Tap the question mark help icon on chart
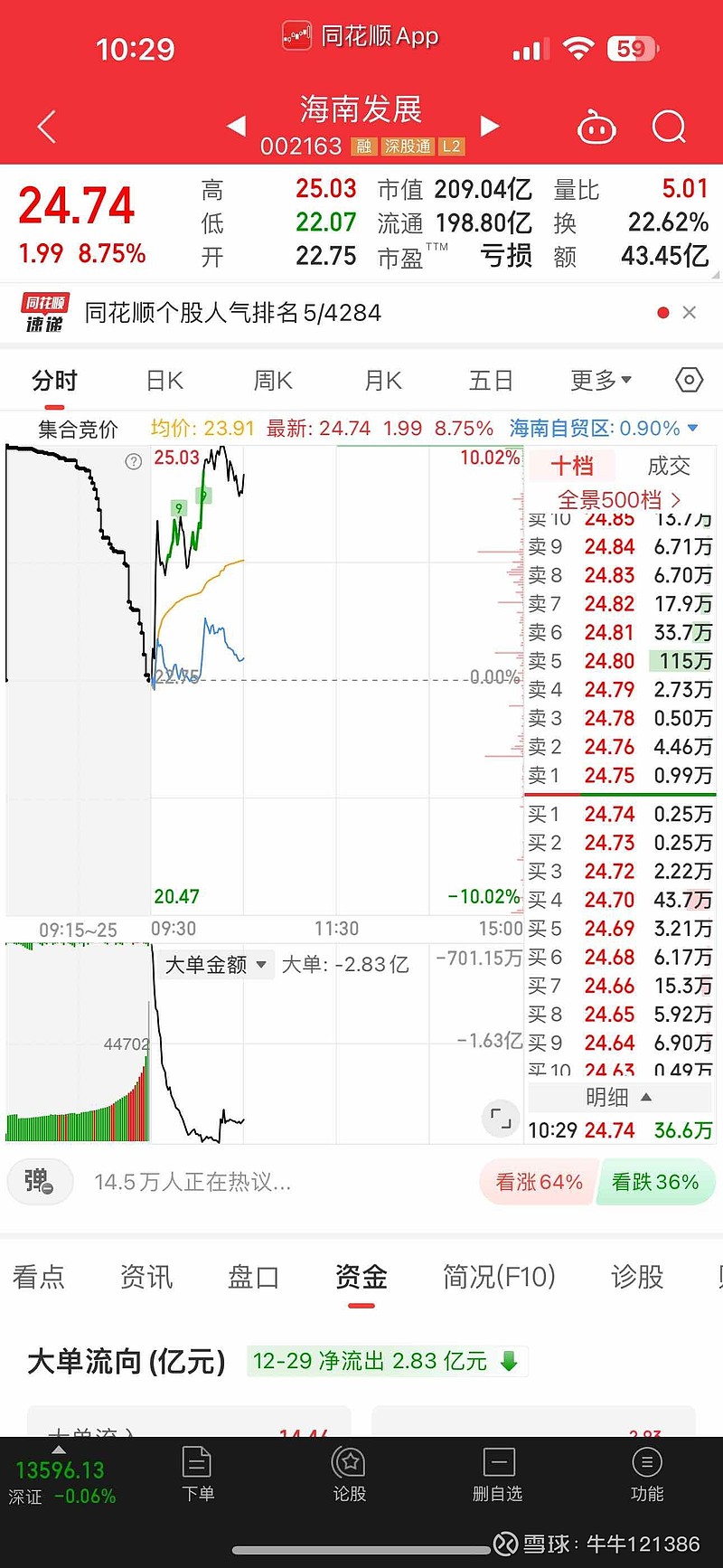Screen dimensions: 723x1568 [x=134, y=461]
